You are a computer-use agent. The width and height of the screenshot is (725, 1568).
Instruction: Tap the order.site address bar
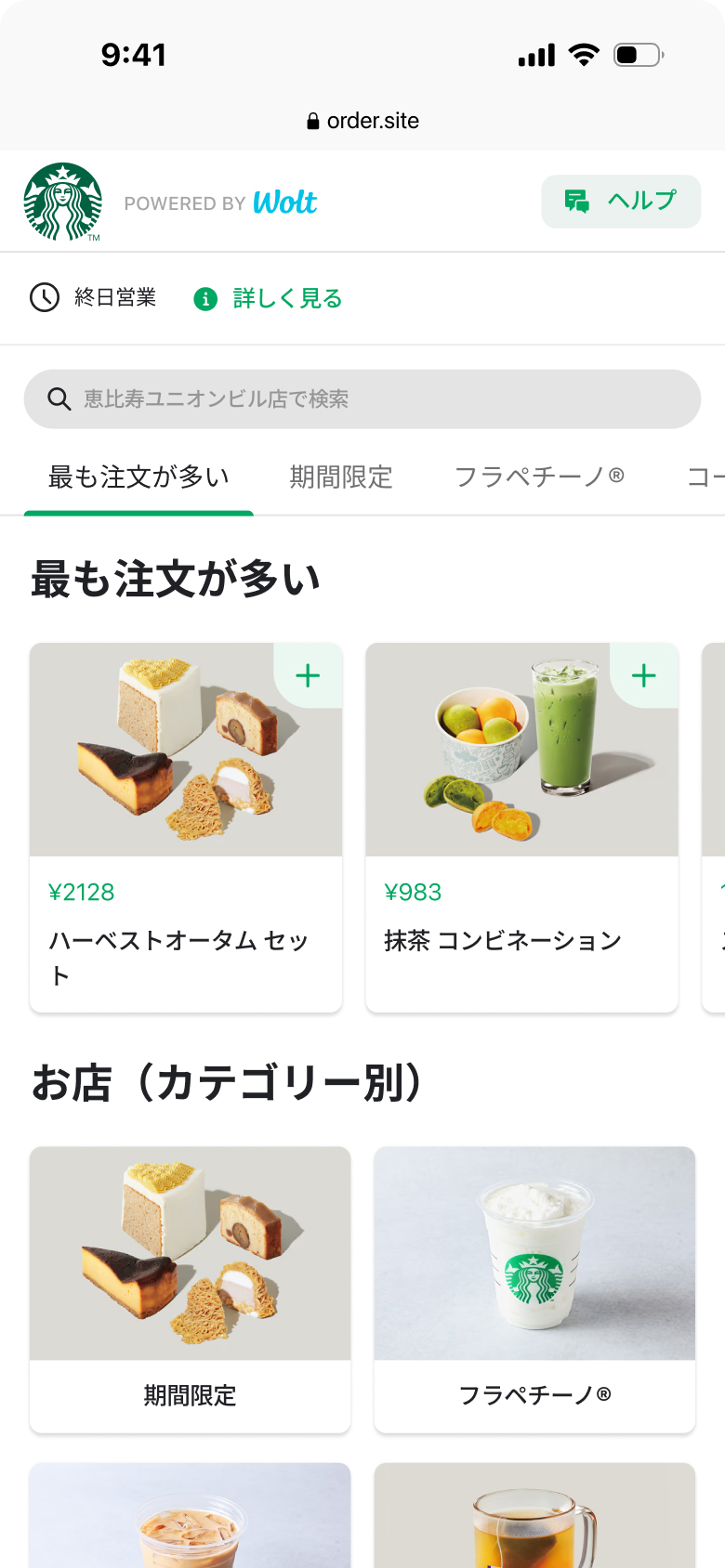[362, 121]
